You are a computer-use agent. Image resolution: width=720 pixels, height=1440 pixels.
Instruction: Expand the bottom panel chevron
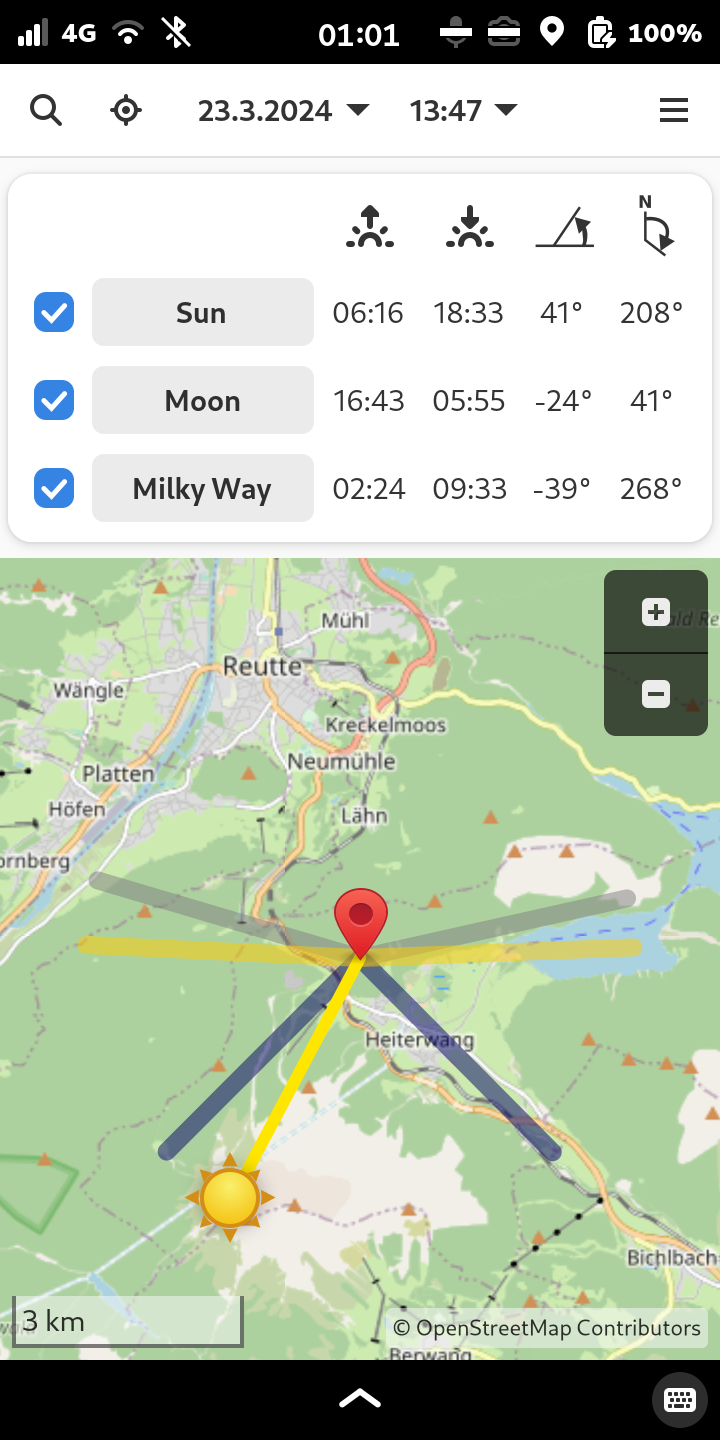[x=360, y=1399]
